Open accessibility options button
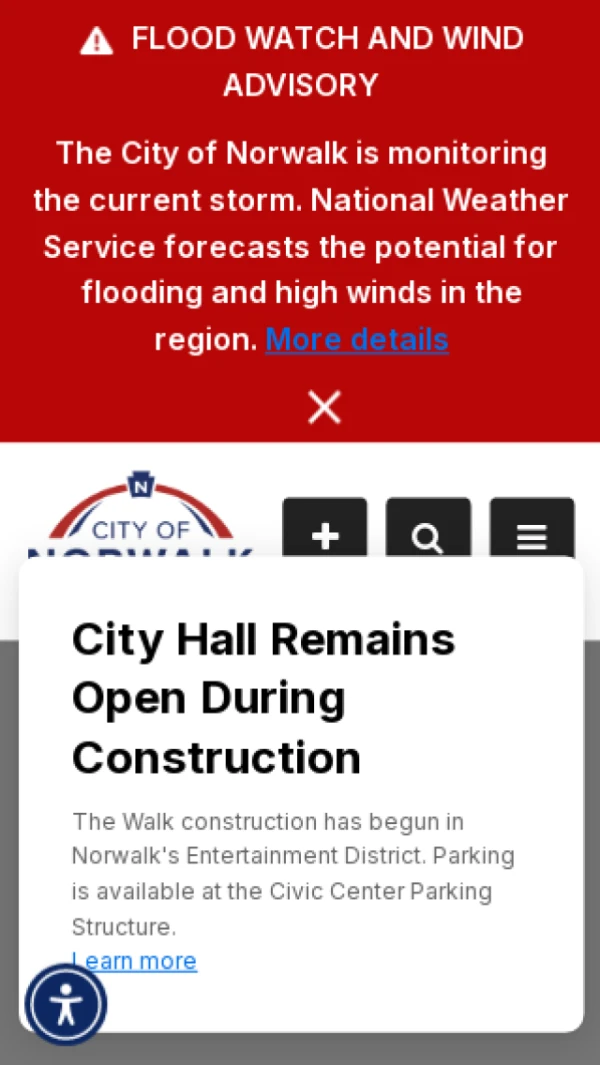Viewport: 600px width, 1065px height. coord(66,1004)
